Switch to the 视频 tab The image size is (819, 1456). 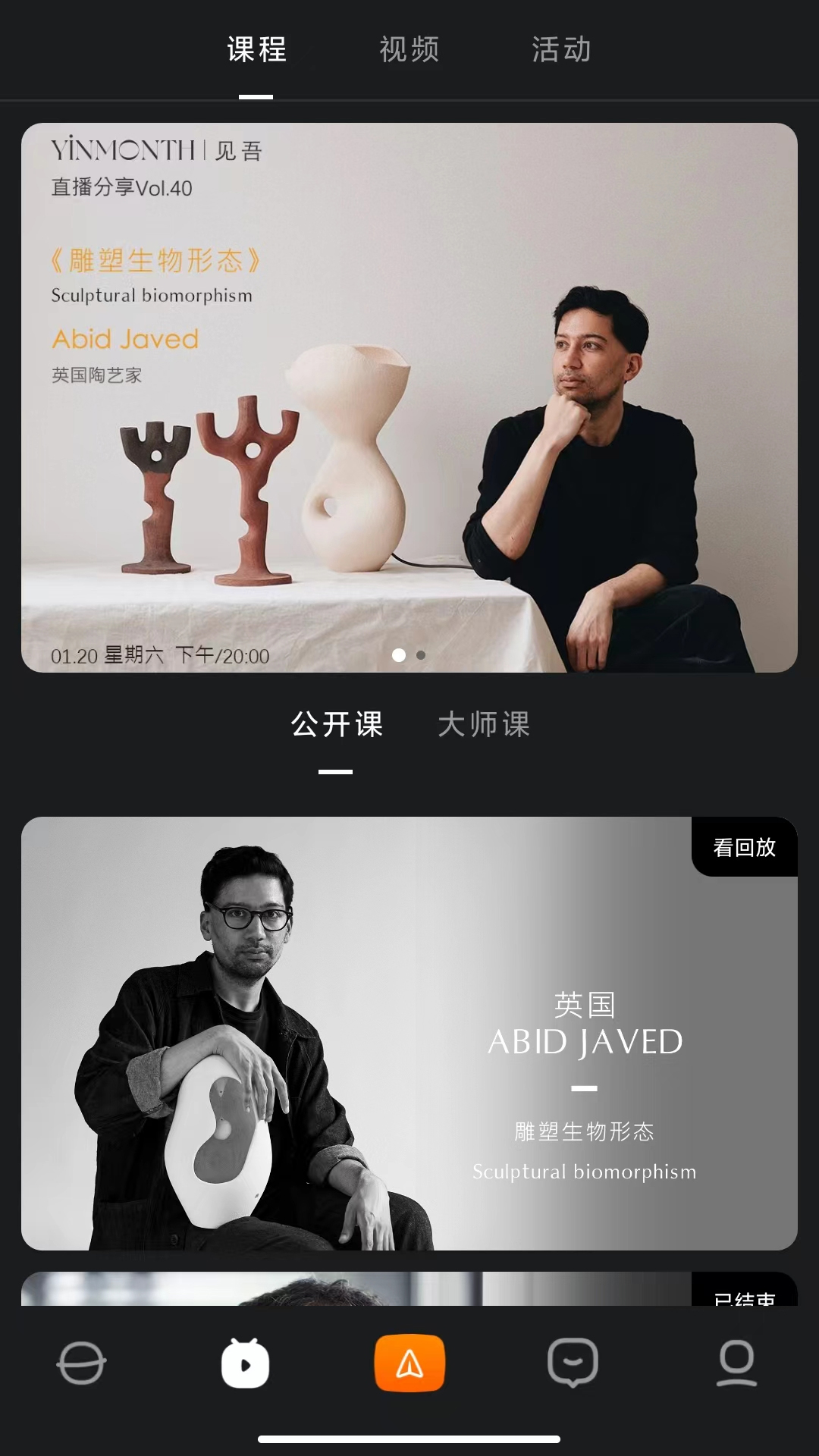click(x=409, y=50)
